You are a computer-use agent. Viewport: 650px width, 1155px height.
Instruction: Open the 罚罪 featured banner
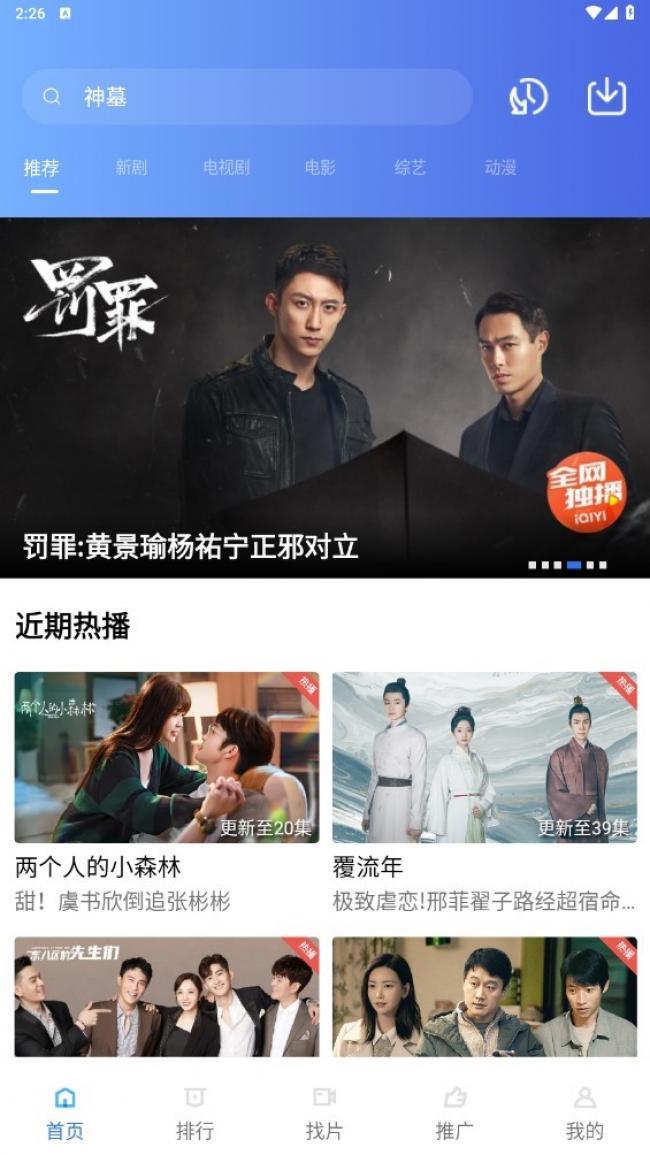tap(325, 398)
